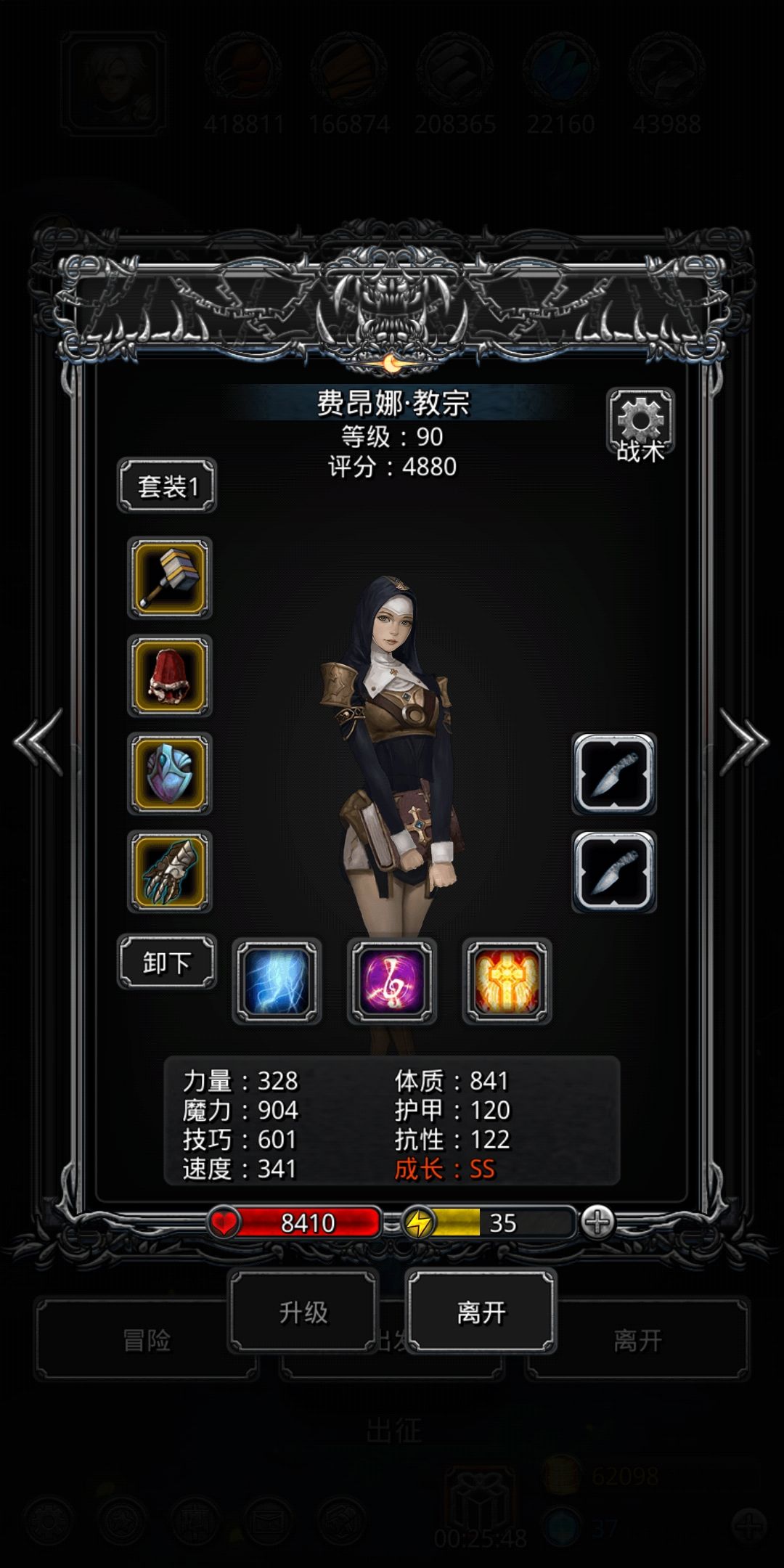
Task: Open the blue lightning skill
Action: (277, 981)
